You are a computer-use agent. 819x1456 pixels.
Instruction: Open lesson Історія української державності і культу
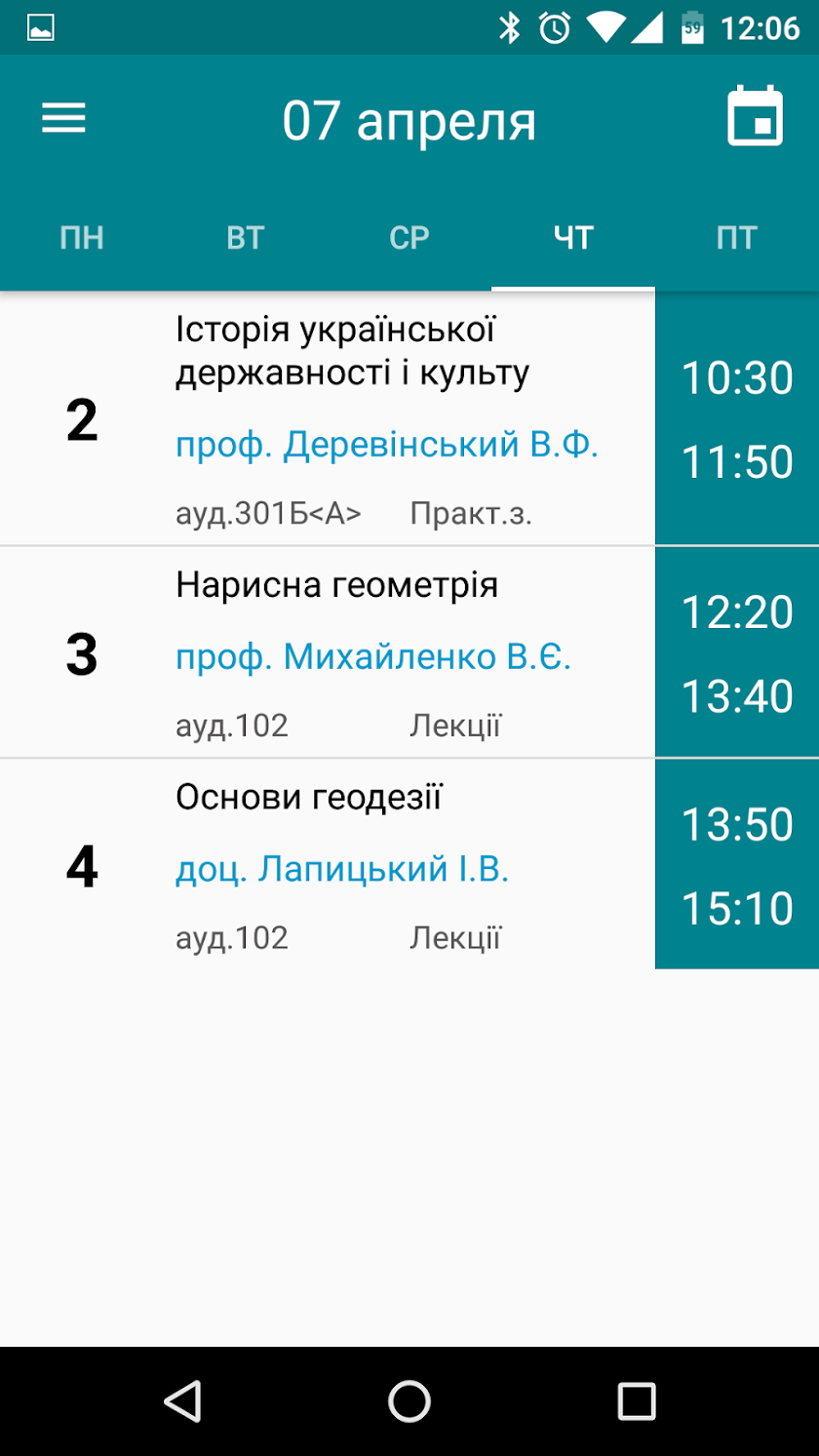pos(352,352)
